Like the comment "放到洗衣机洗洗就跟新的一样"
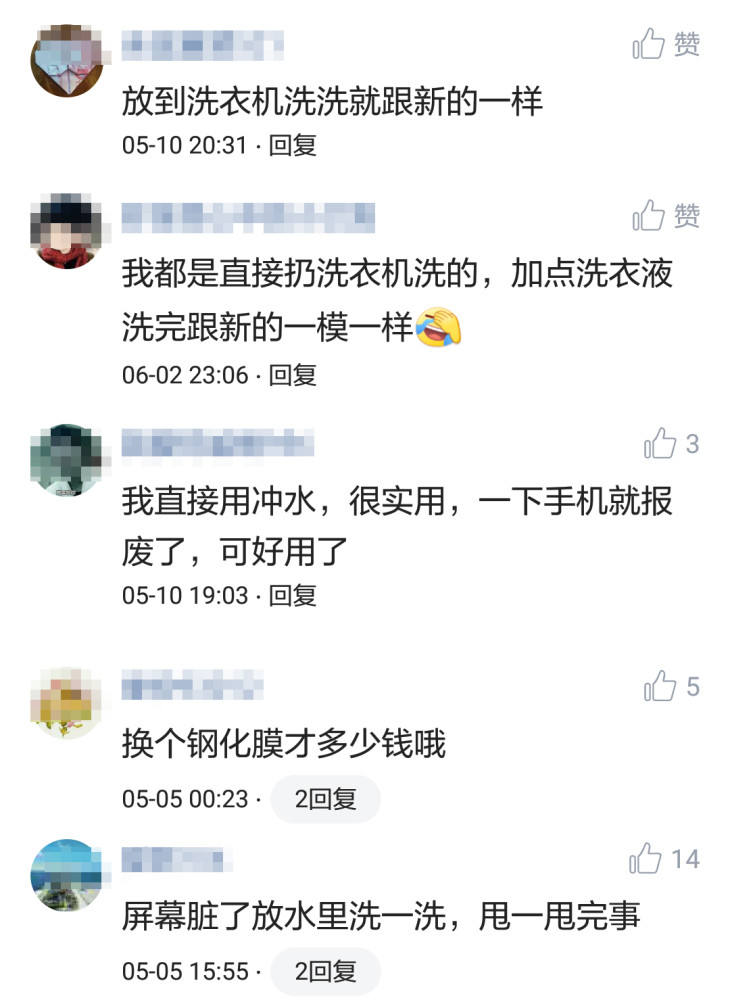Viewport: 730px width, 1000px height. pyautogui.click(x=666, y=44)
